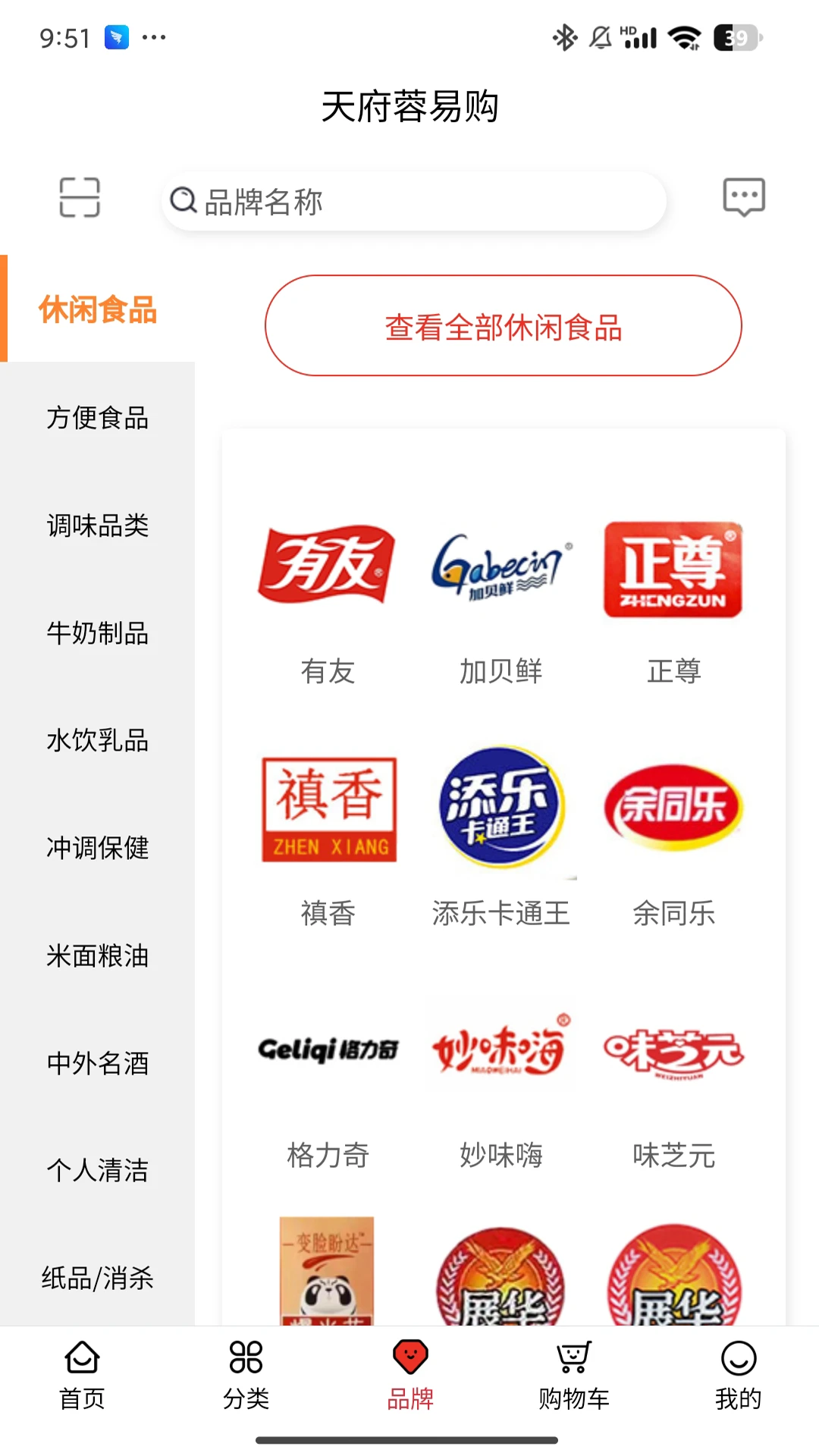Image resolution: width=819 pixels, height=1456 pixels.
Task: Tap the 味芝元 brand logo
Action: (x=673, y=1050)
